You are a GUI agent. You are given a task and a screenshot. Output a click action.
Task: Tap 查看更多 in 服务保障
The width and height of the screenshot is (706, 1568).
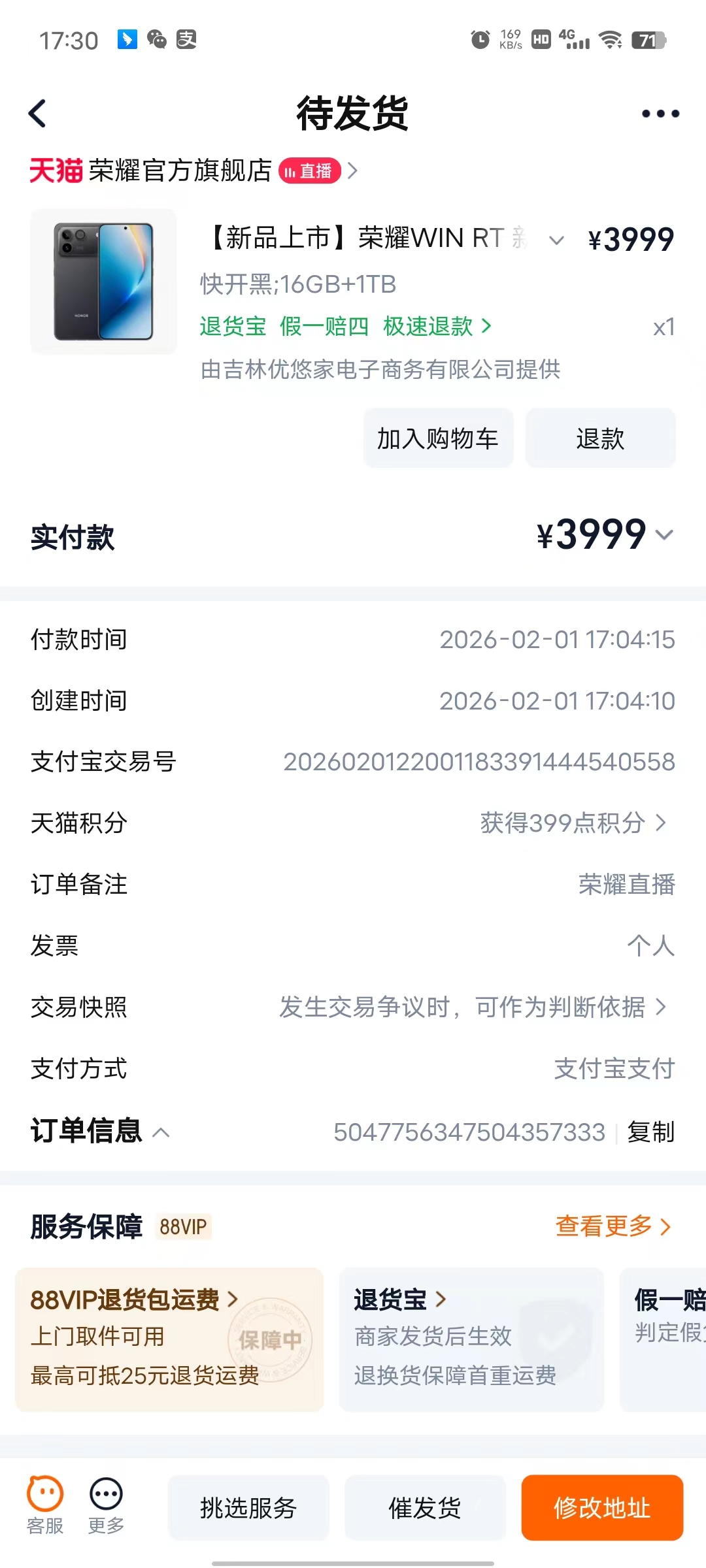[613, 1226]
